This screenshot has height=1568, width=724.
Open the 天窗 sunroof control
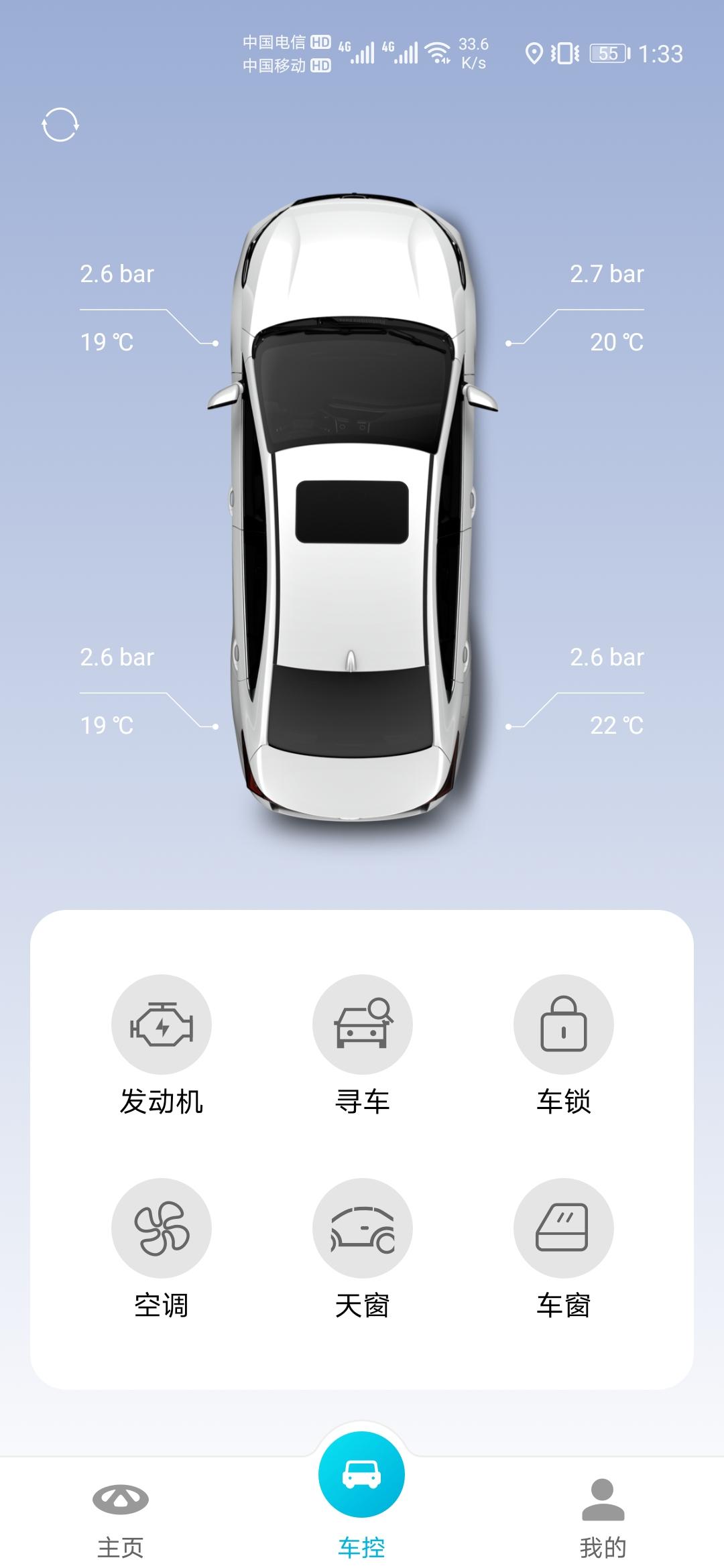click(x=362, y=1228)
